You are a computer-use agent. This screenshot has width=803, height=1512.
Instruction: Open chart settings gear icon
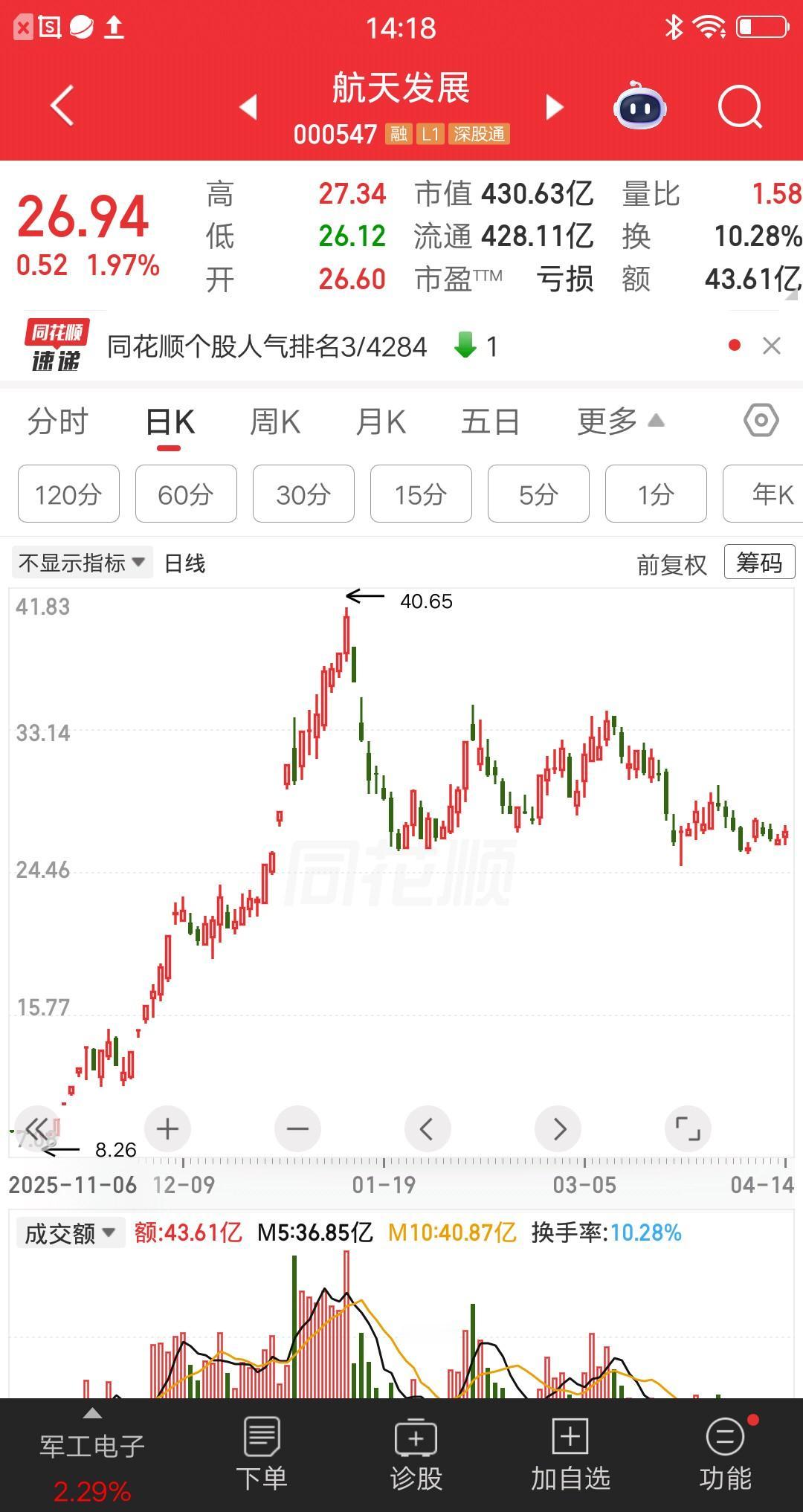760,421
